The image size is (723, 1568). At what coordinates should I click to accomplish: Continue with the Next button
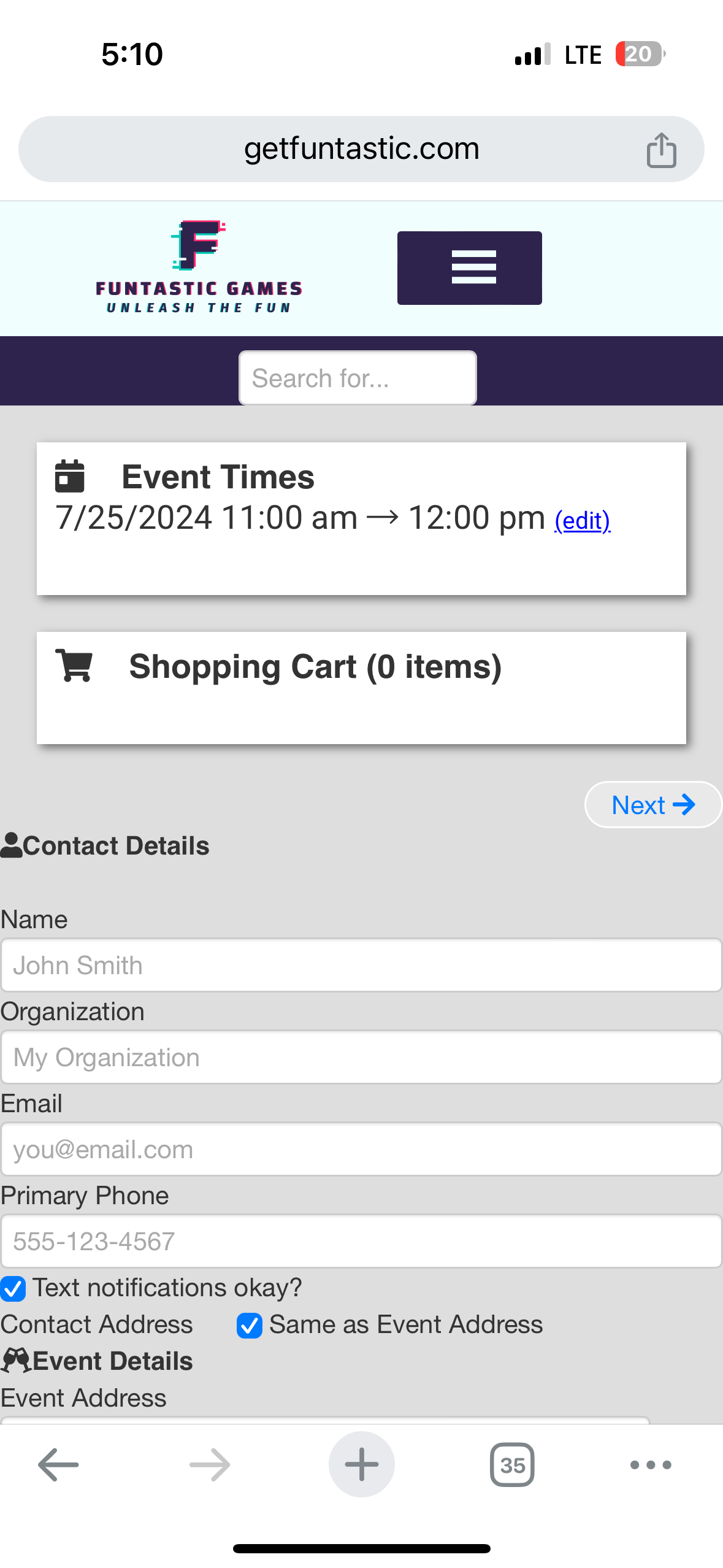click(x=652, y=805)
